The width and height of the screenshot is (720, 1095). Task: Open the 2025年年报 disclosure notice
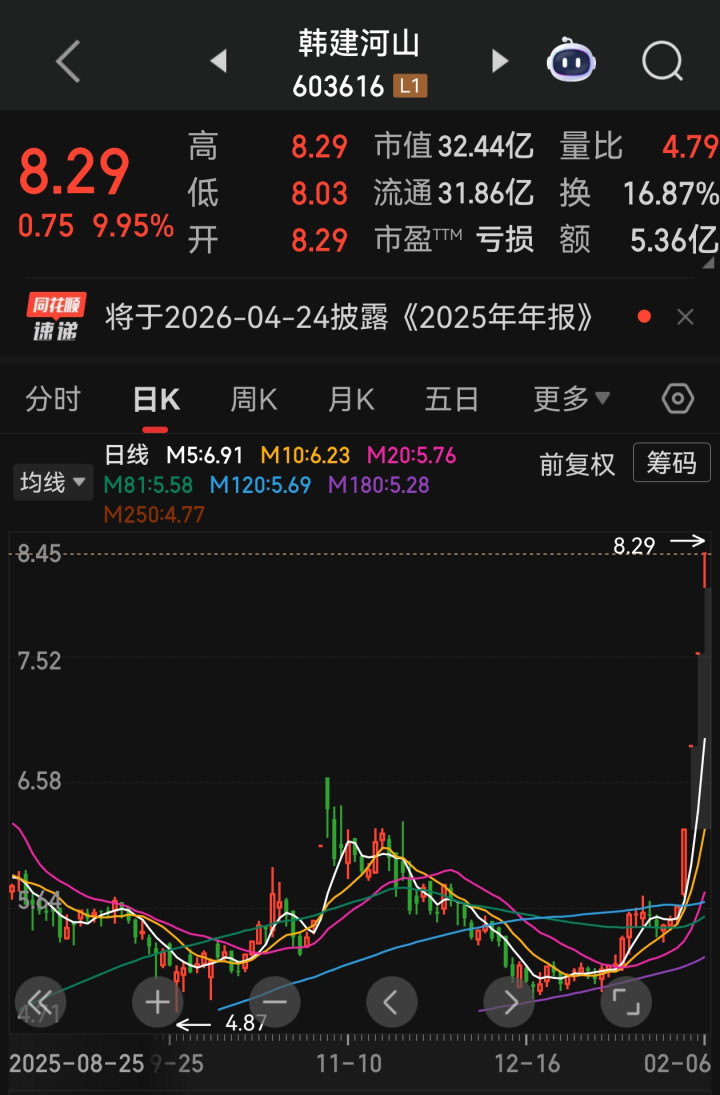(x=350, y=318)
